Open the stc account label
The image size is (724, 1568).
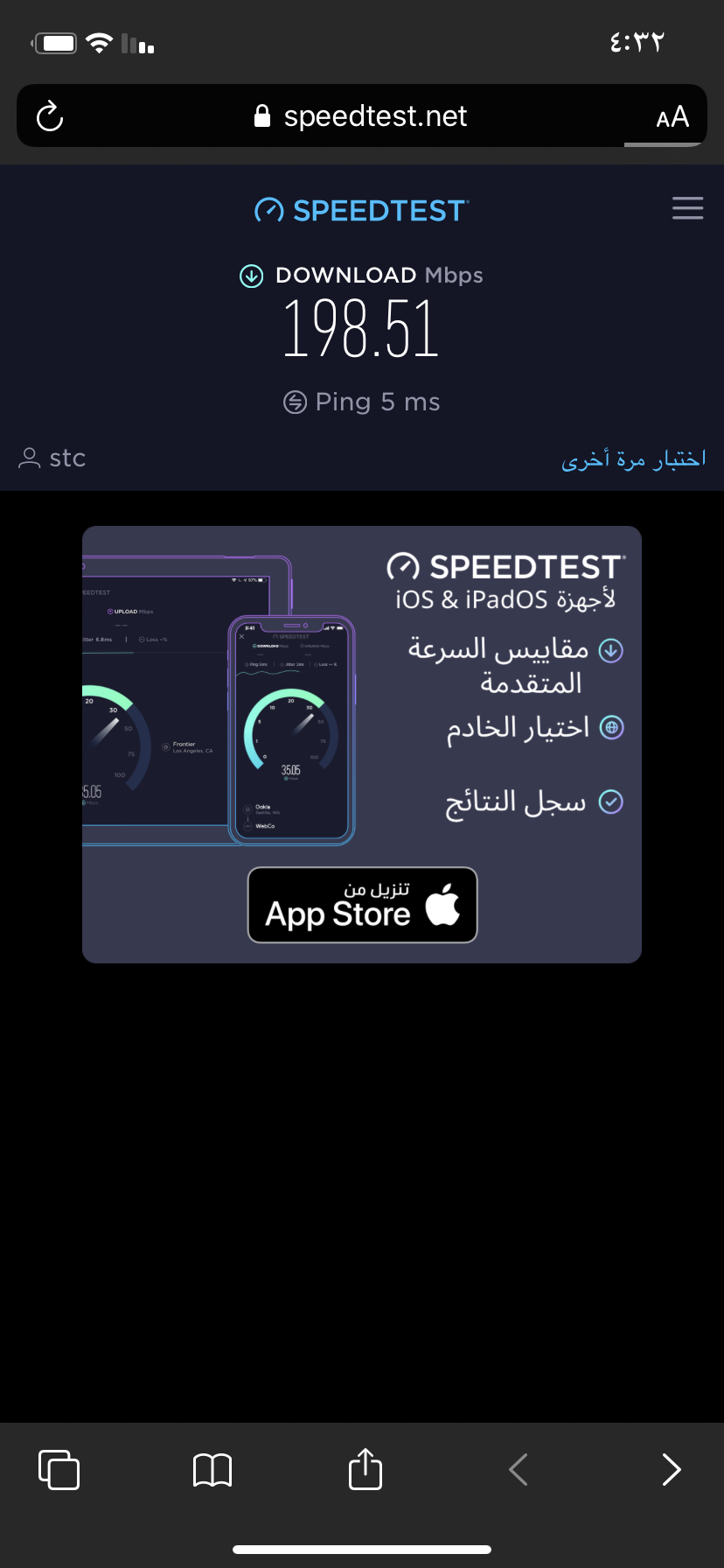[x=53, y=458]
